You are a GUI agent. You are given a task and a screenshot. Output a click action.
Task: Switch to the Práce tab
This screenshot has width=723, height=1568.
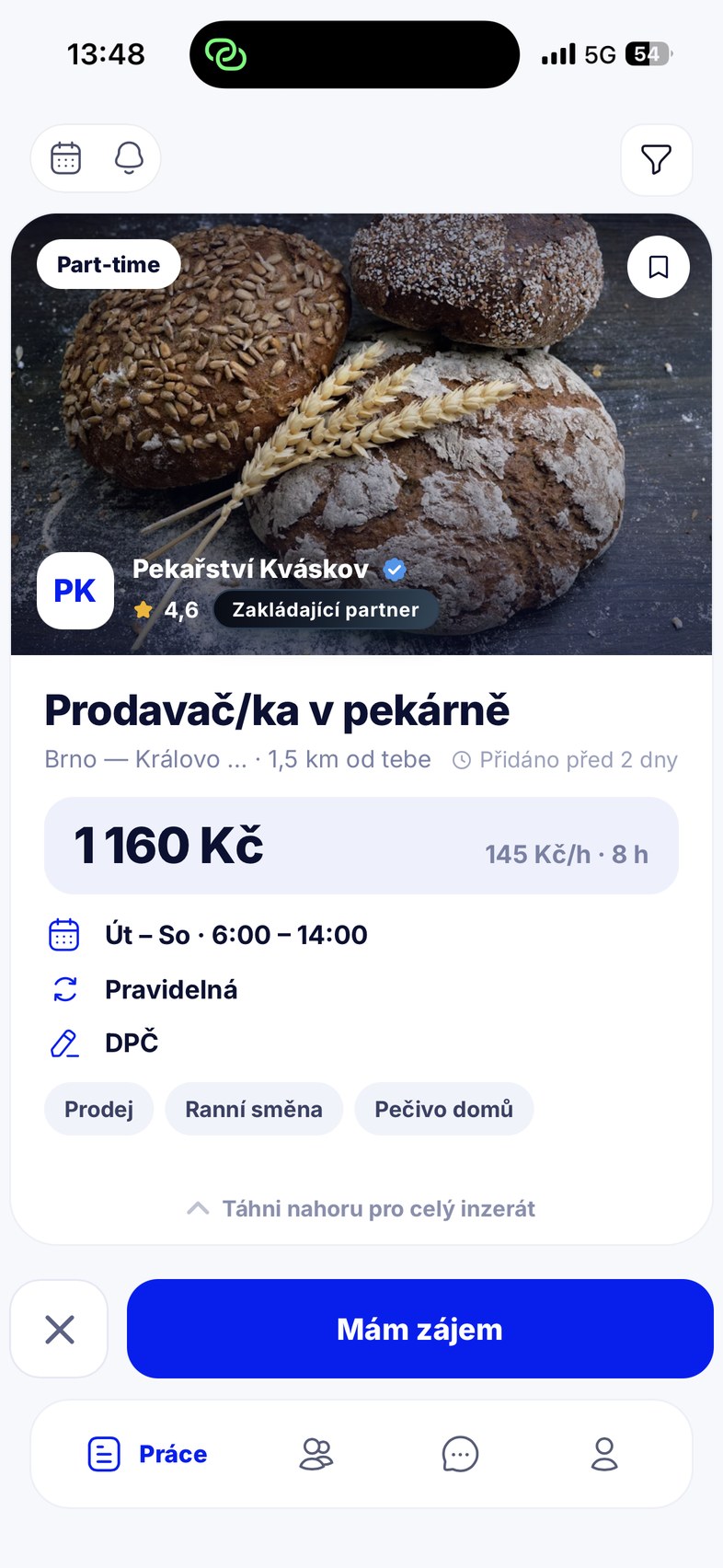[x=147, y=1454]
